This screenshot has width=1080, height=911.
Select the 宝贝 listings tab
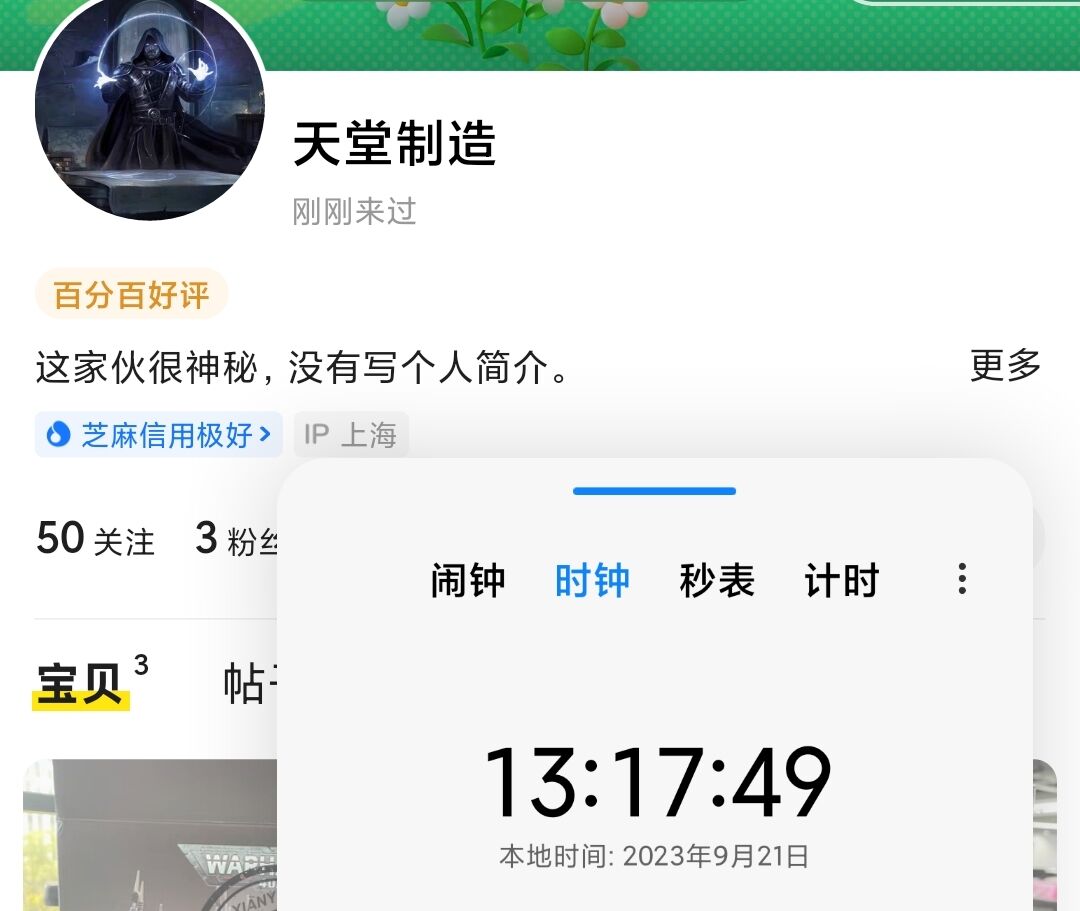tap(82, 684)
